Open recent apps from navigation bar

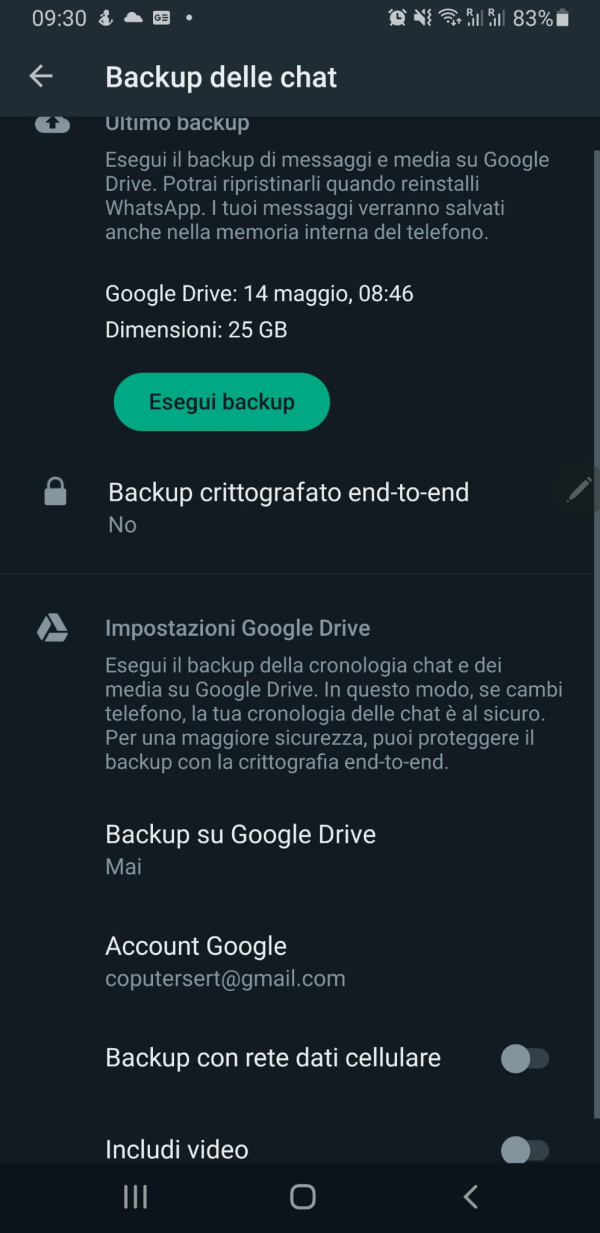tap(135, 1197)
